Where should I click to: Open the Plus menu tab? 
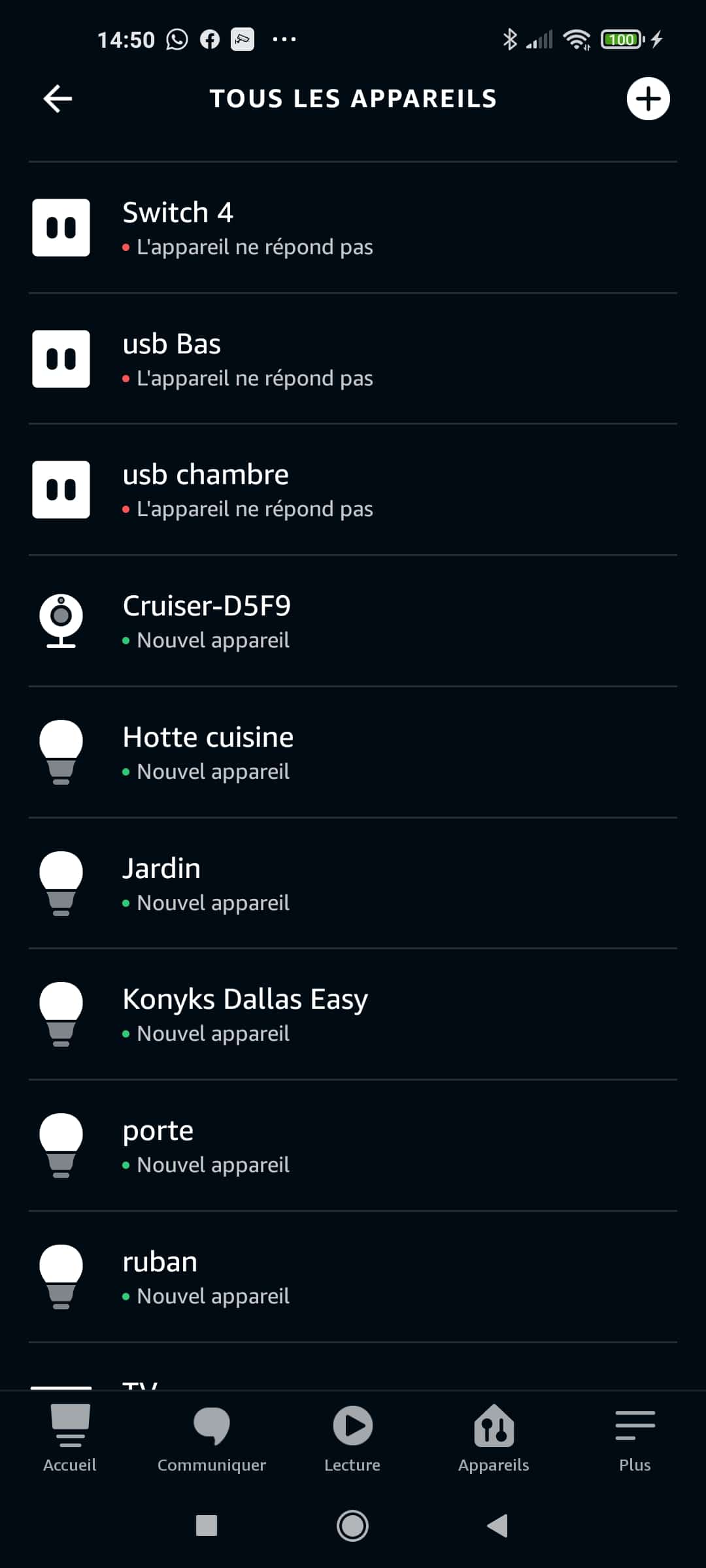tap(635, 1439)
